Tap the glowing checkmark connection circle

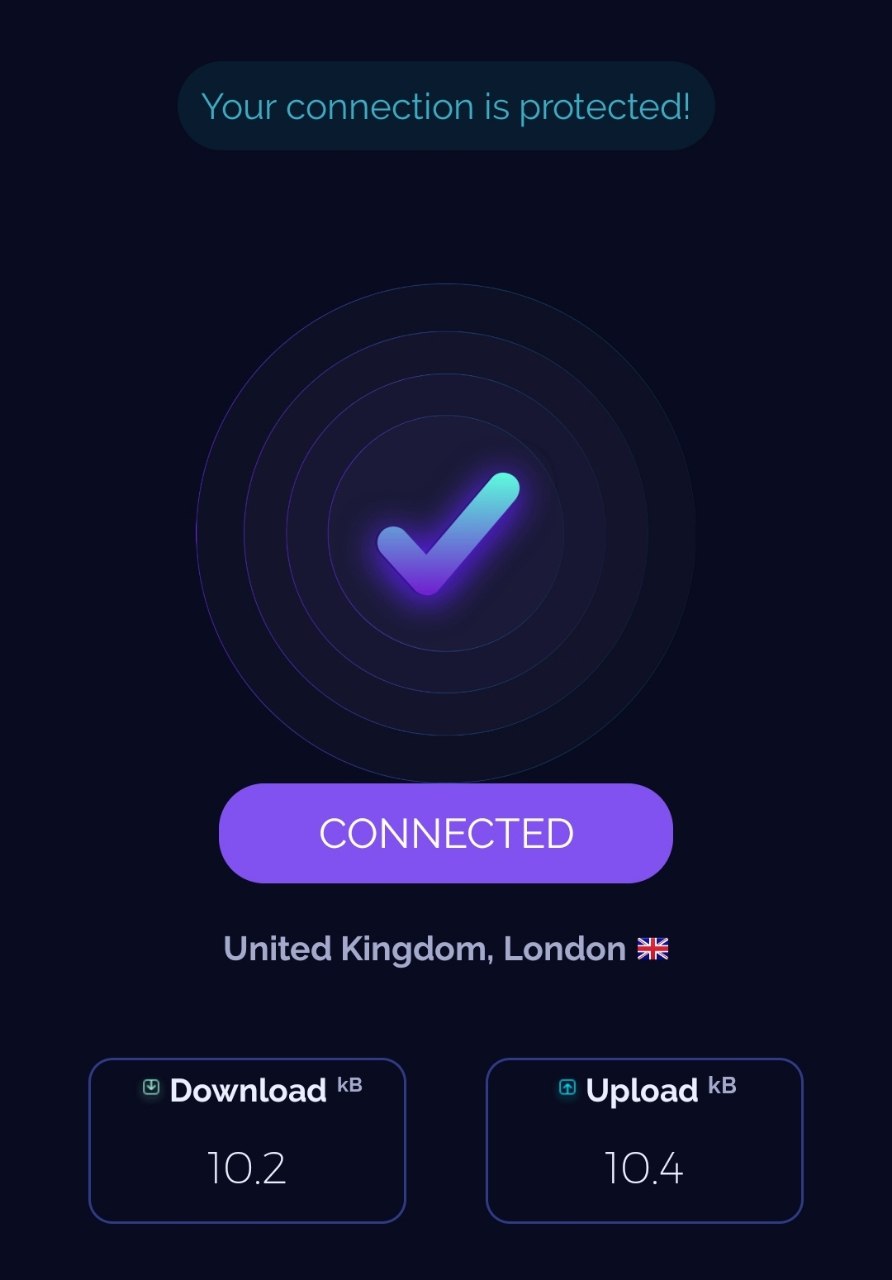click(x=446, y=533)
